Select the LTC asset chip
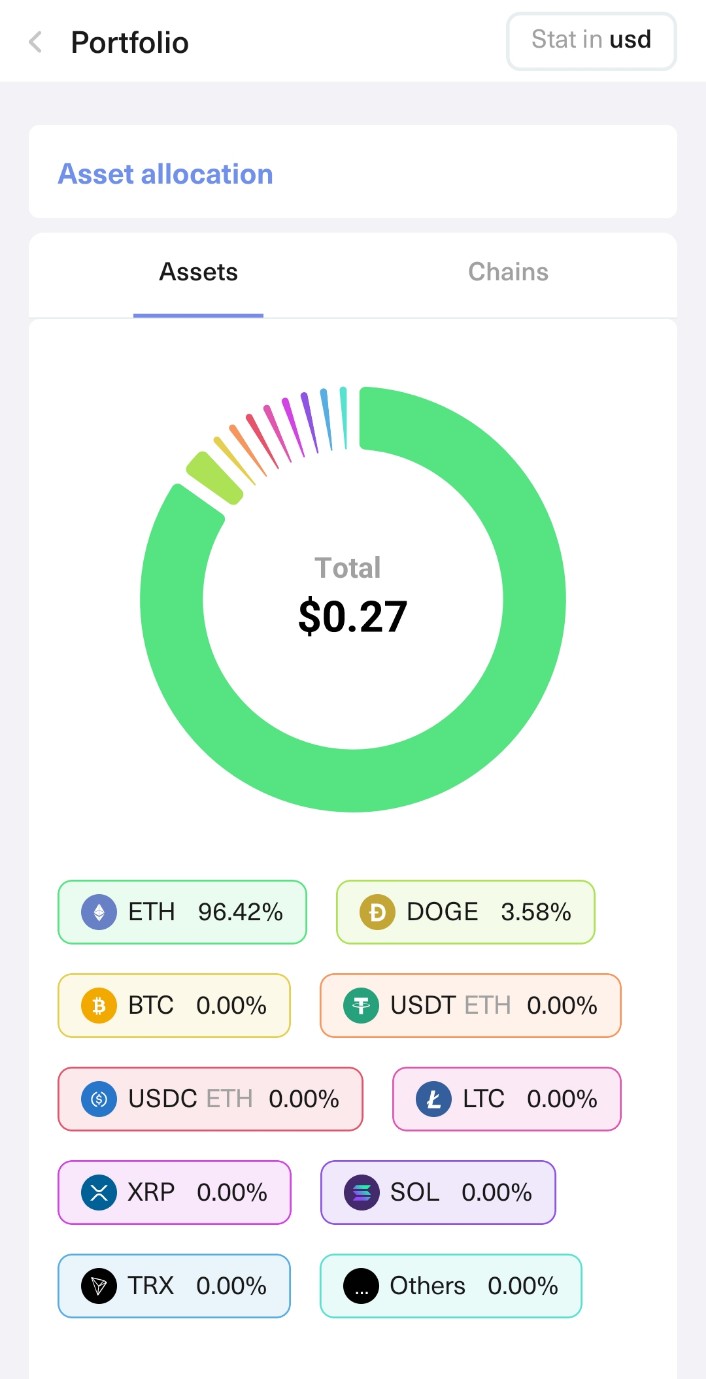 507,1099
